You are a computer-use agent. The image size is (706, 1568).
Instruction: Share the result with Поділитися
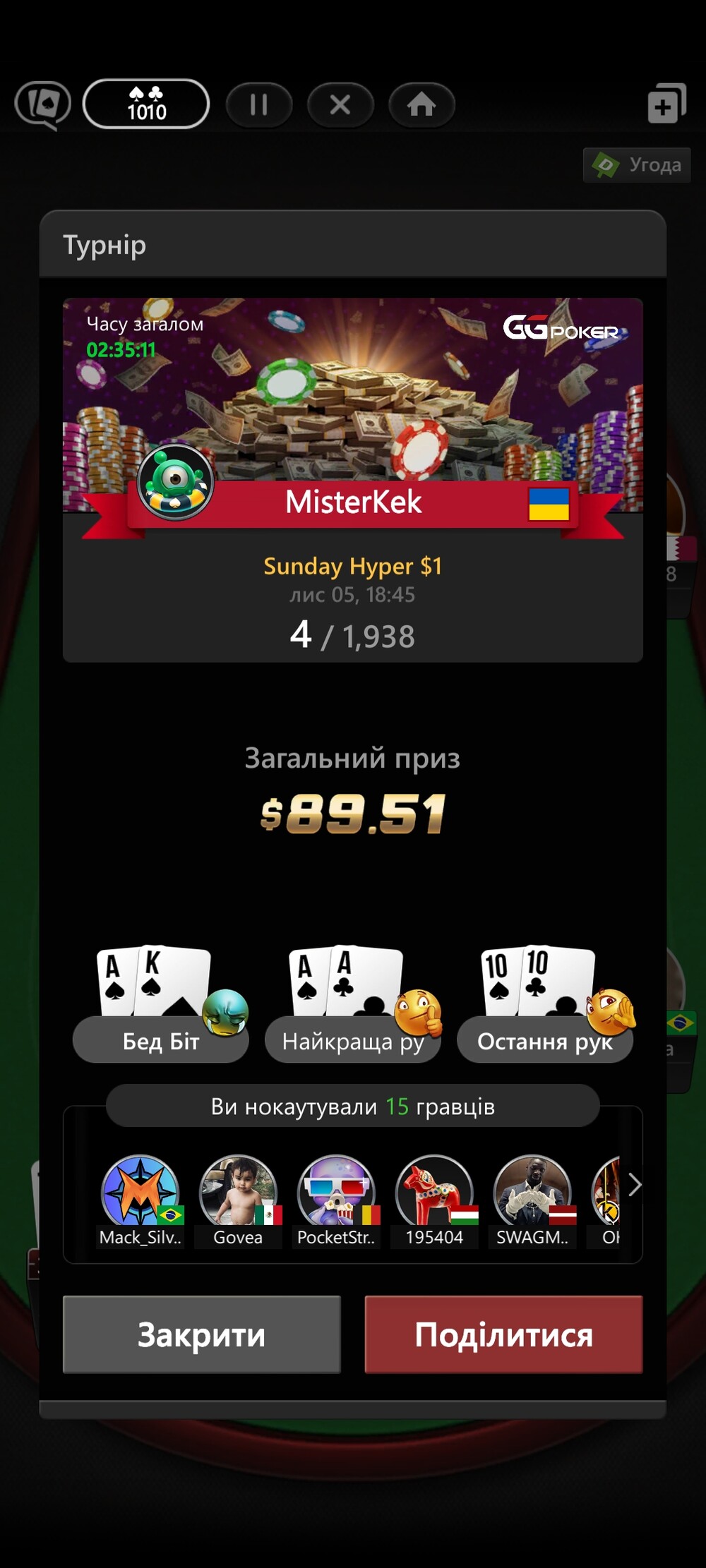point(503,1334)
